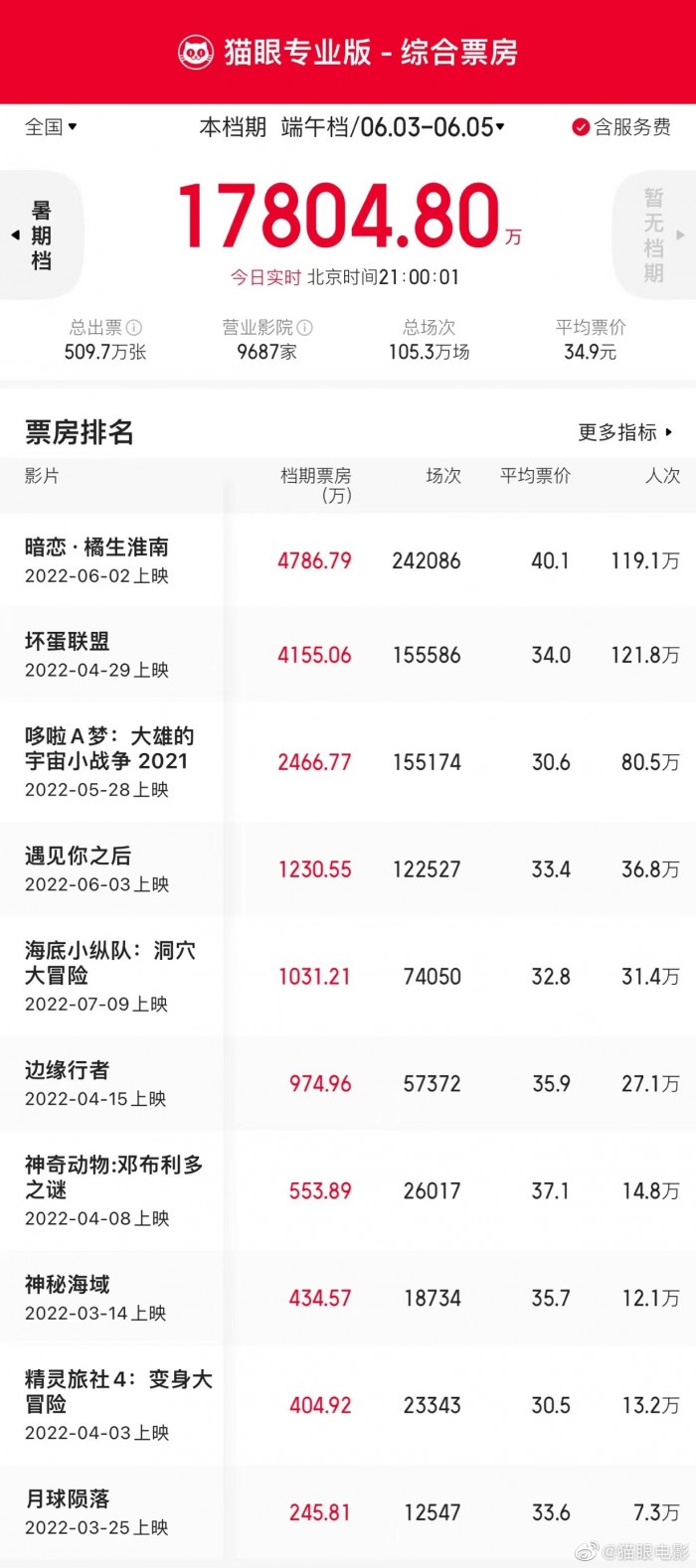
Task: View details for 哆啦A梦：大雄的宇宙小战争 2021
Action: point(348,762)
